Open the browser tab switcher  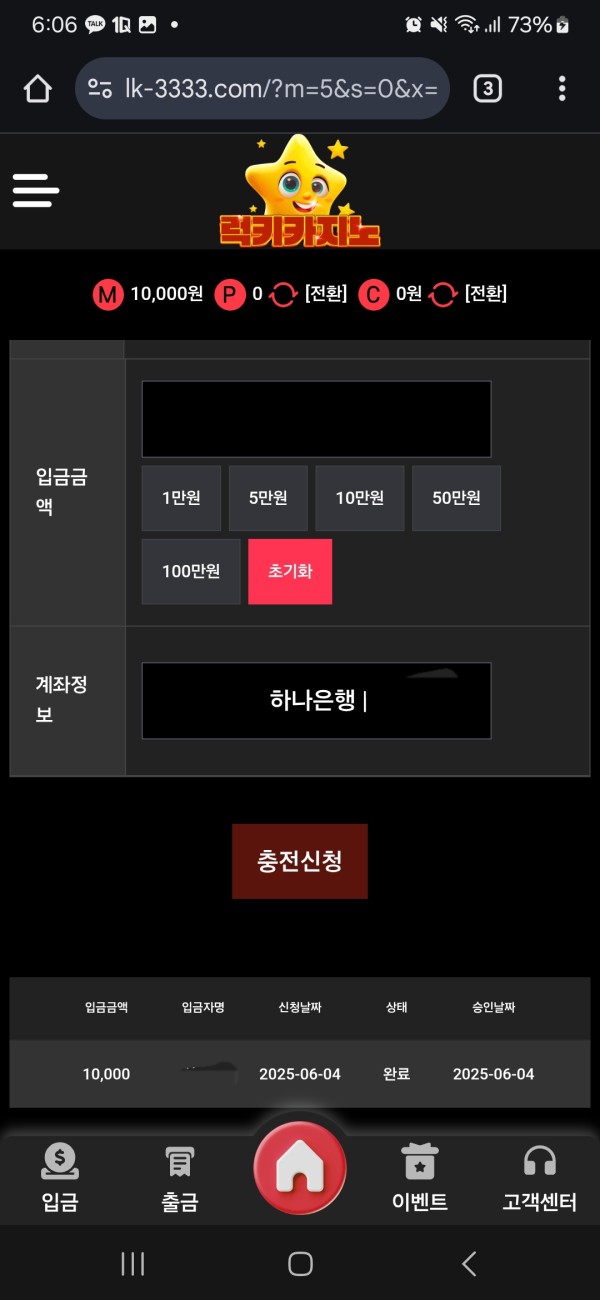point(487,89)
